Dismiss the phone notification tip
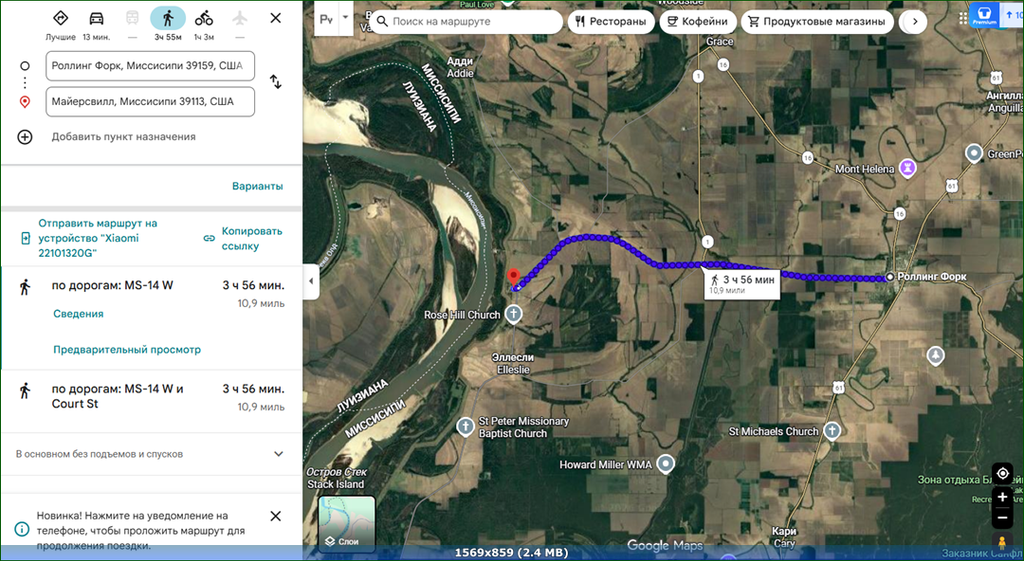This screenshot has height=561, width=1024. click(x=276, y=516)
